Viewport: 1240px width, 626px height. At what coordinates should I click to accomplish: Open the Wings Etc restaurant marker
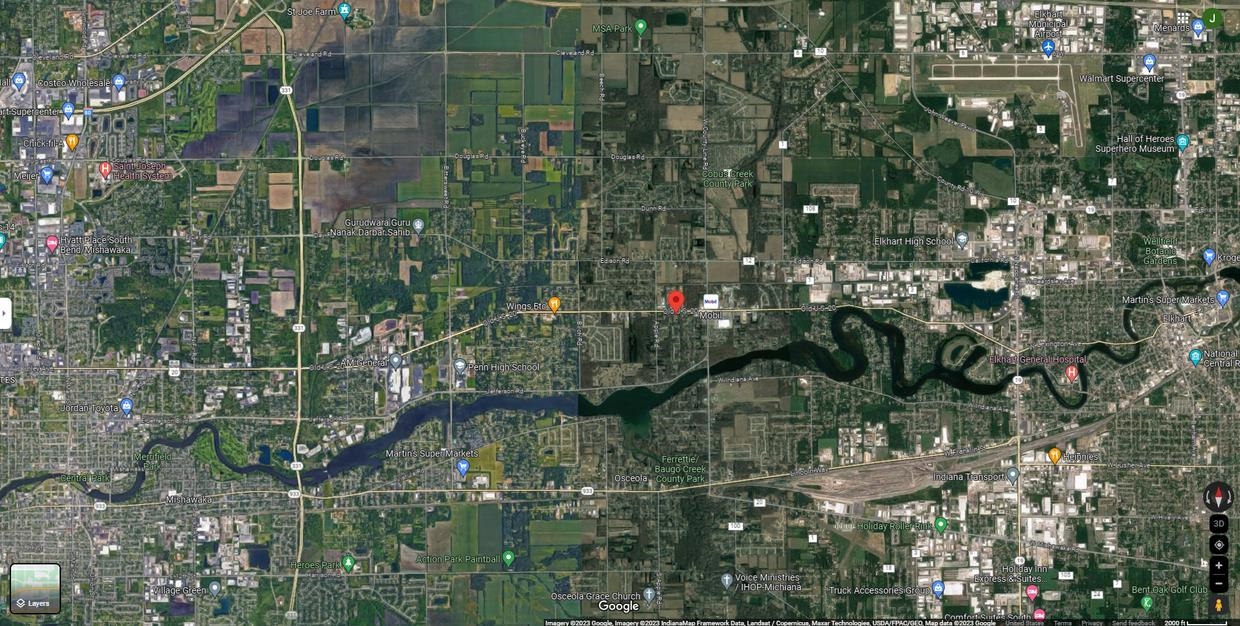pos(553,304)
